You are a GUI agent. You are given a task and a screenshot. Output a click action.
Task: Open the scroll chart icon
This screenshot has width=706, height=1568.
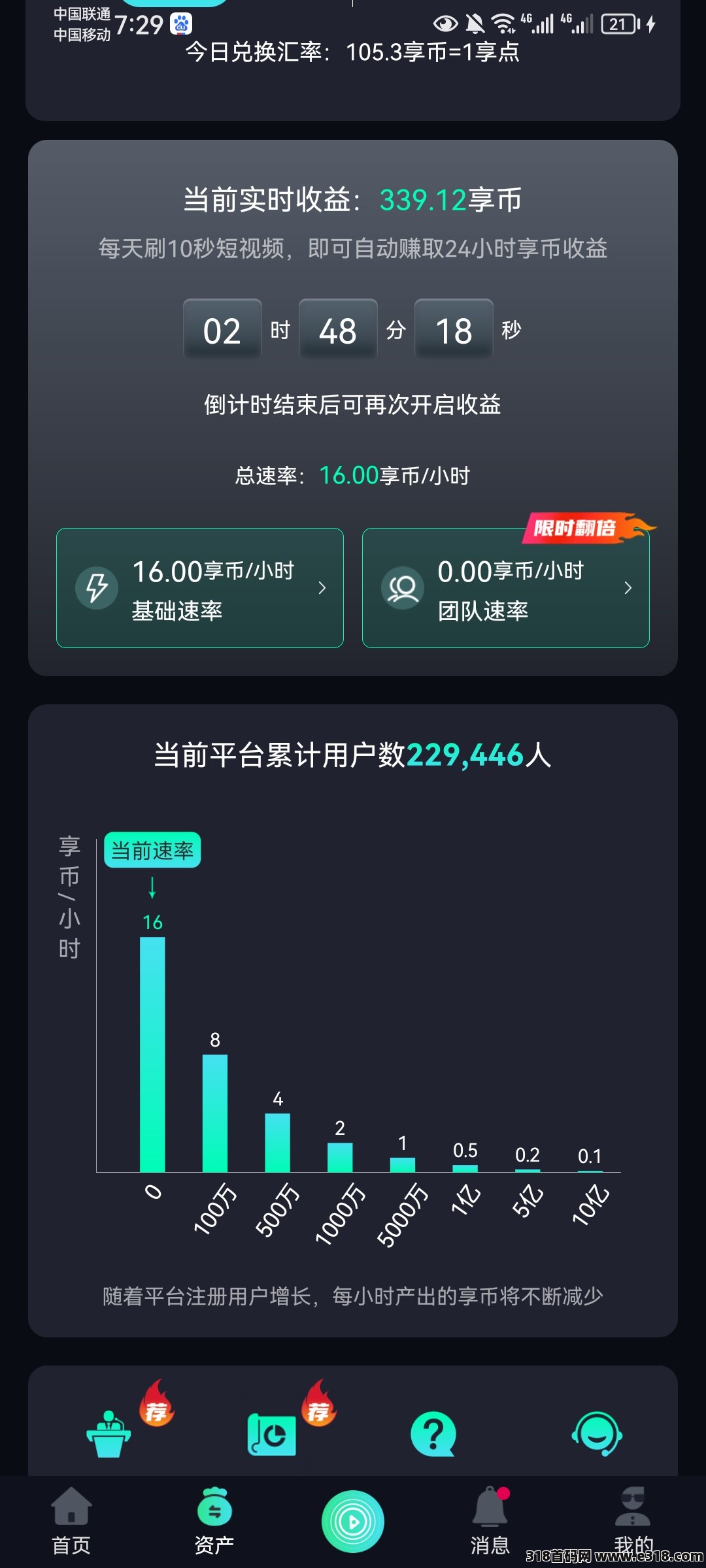[x=271, y=1434]
